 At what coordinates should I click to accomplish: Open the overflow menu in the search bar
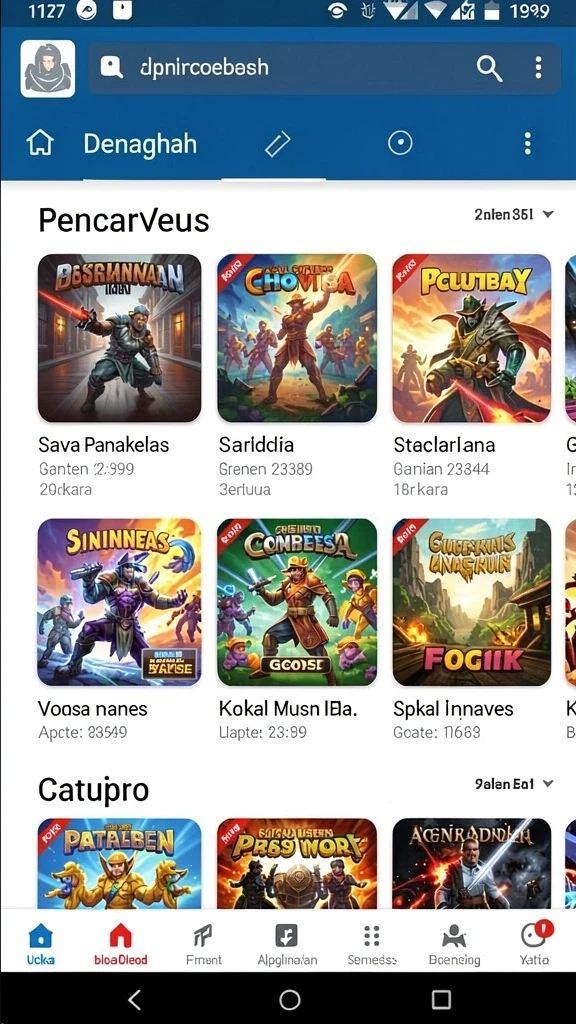[x=538, y=67]
